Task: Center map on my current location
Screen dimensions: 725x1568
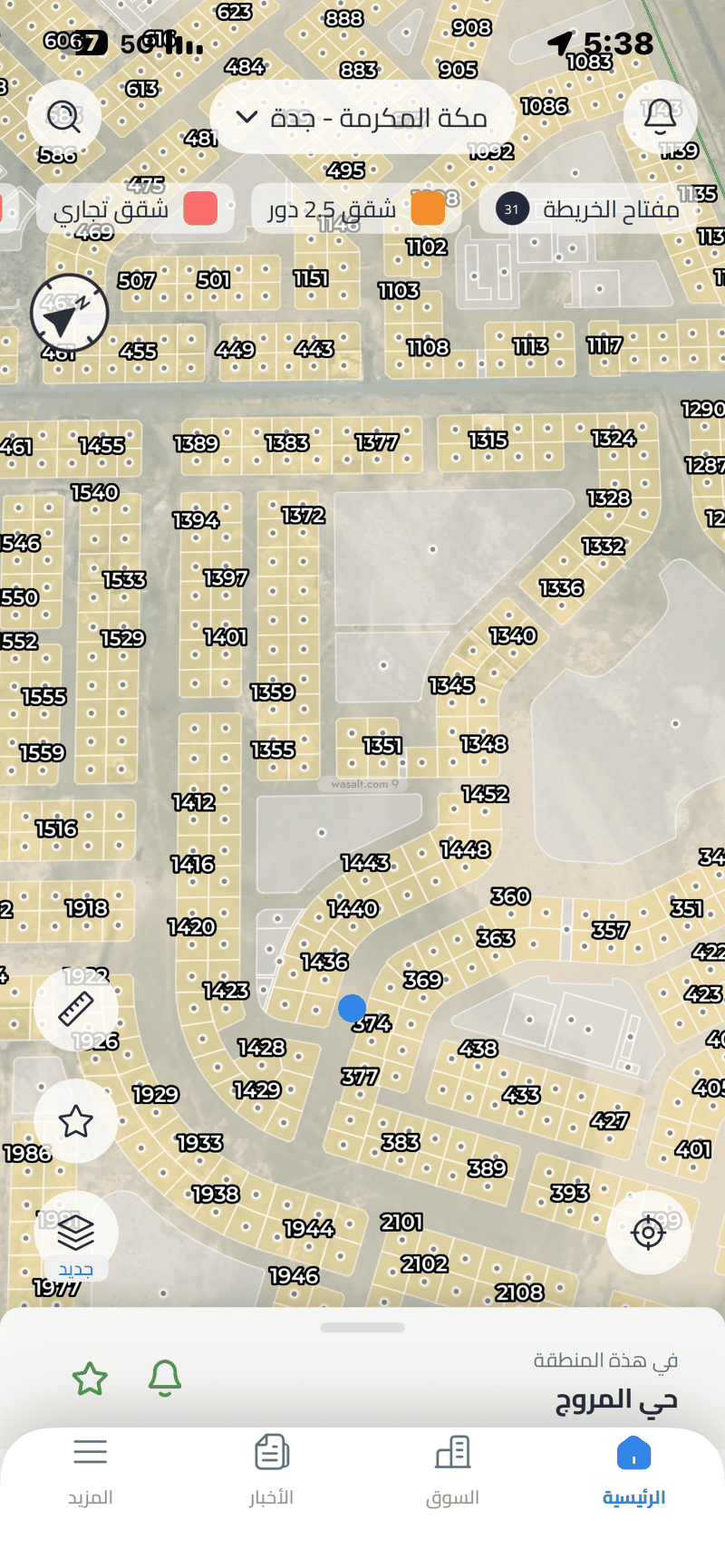Action: tap(648, 1233)
